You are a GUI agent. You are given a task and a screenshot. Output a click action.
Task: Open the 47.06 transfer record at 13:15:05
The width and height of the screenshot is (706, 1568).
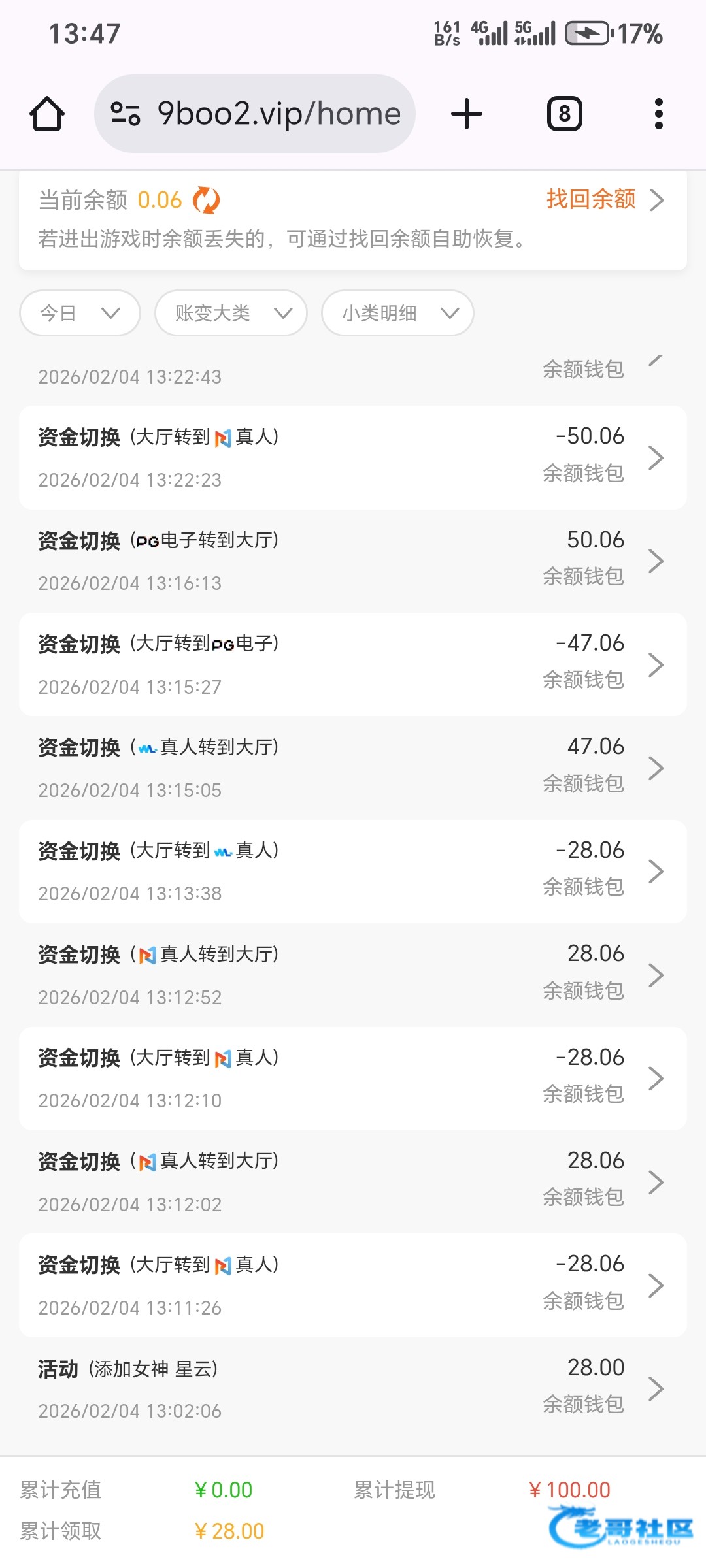pyautogui.click(x=353, y=768)
